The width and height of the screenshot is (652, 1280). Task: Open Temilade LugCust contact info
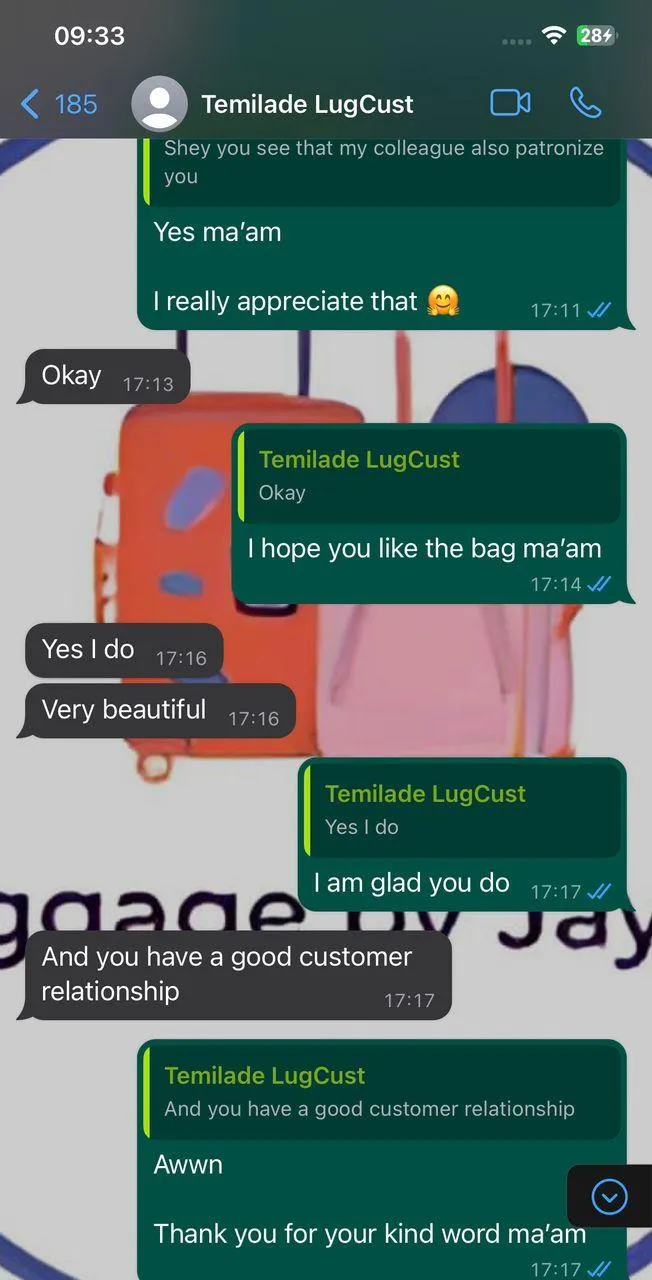pyautogui.click(x=307, y=104)
